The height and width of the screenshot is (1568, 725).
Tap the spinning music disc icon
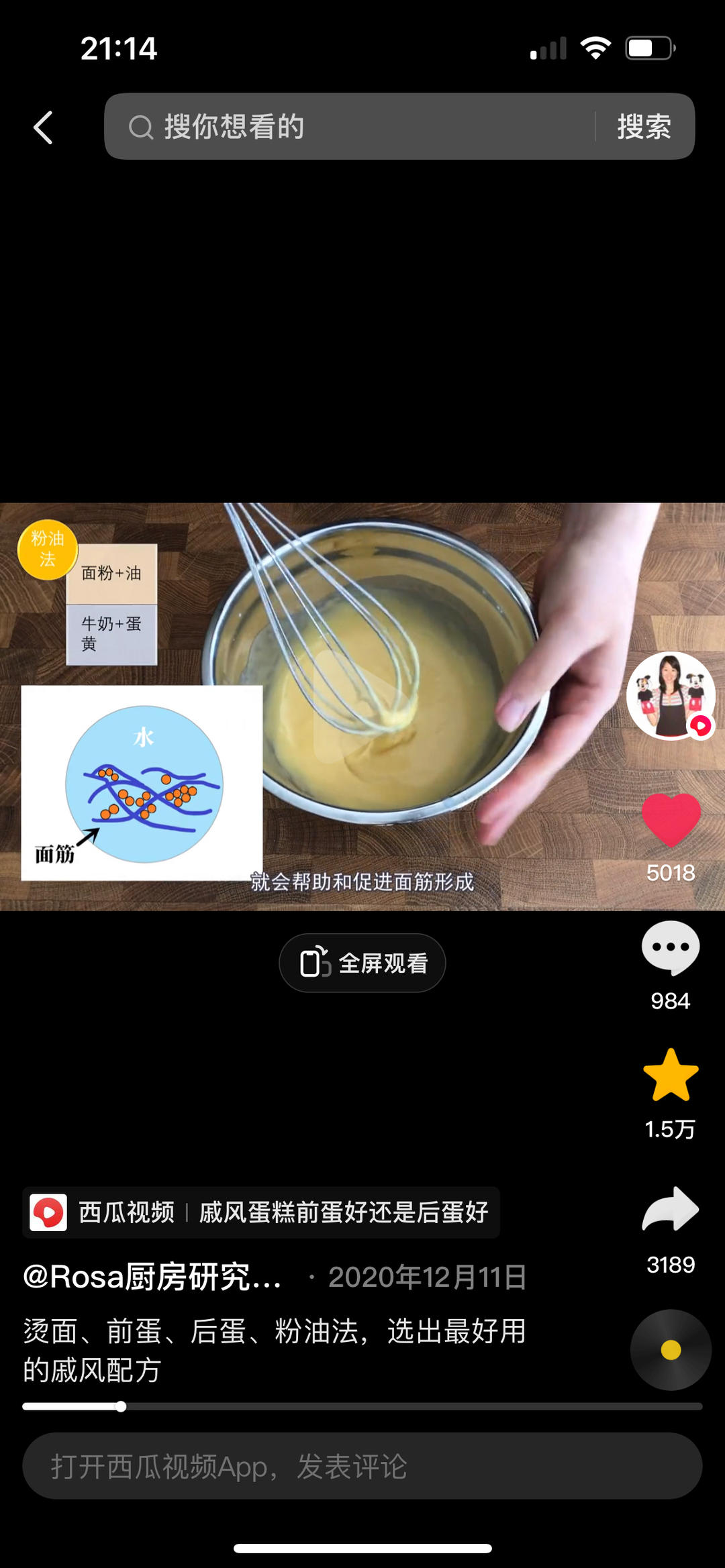671,1349
